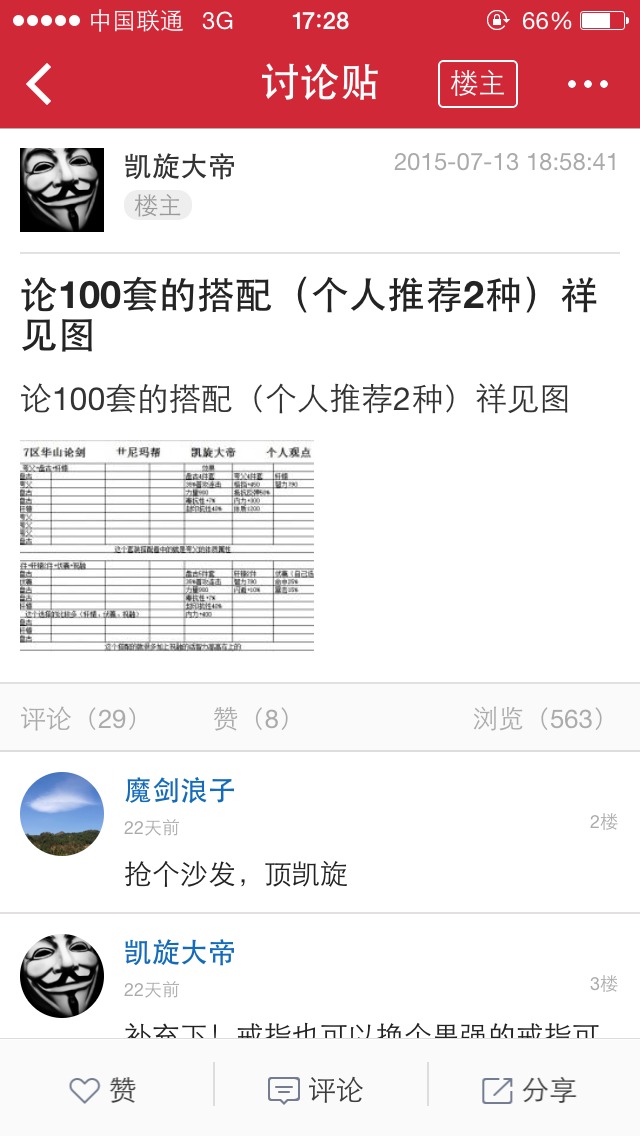Open 凯旋大帝's avatar in the original post
Screen dimensions: 640x1136
pyautogui.click(x=62, y=190)
